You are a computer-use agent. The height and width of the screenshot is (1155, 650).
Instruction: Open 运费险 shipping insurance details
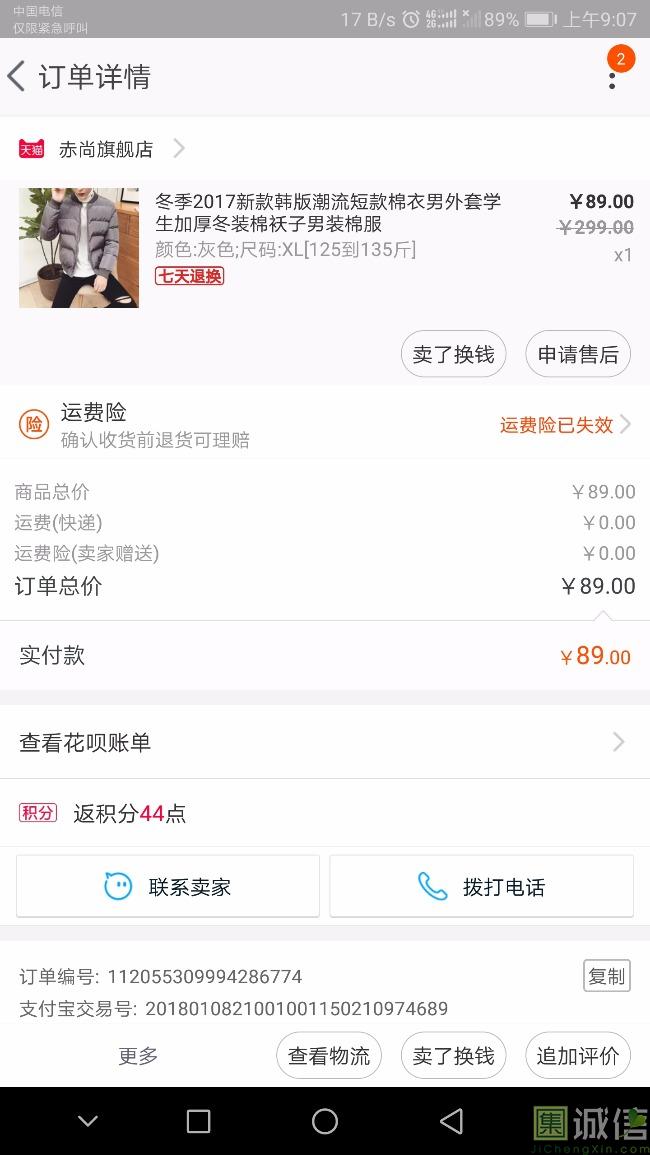[x=325, y=424]
